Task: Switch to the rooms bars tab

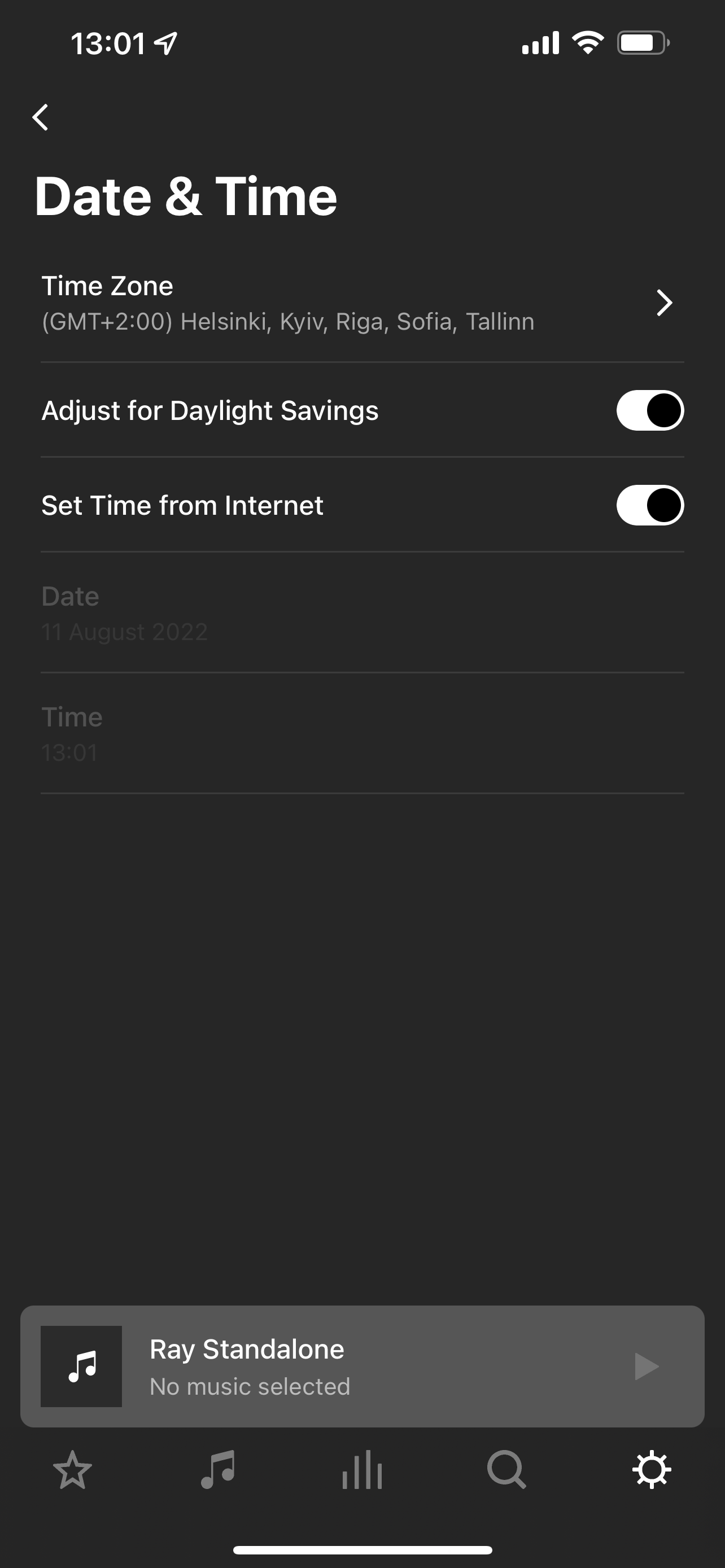Action: [x=362, y=1470]
